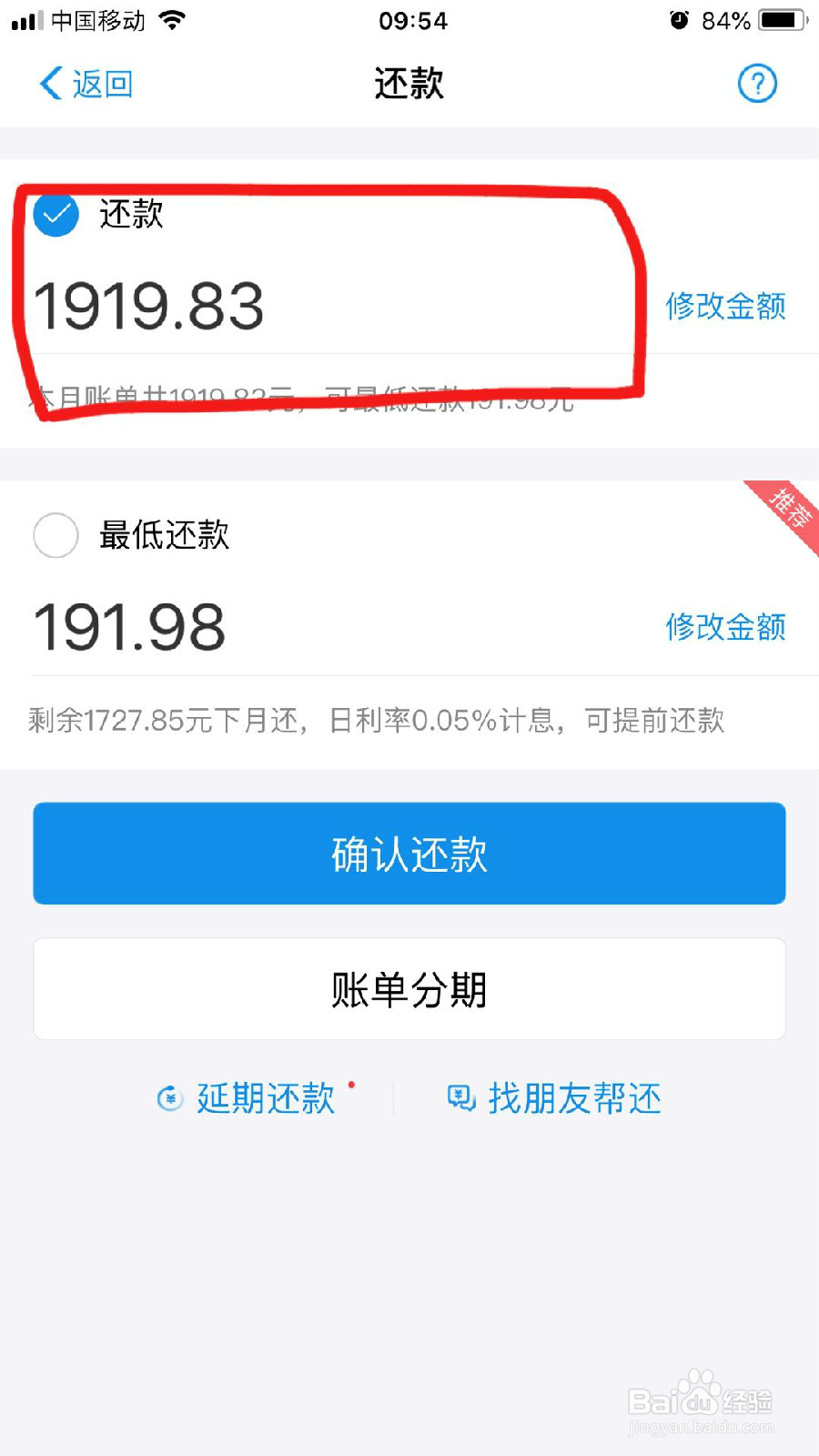
Task: Tap the amount 191.98 field
Action: click(129, 624)
